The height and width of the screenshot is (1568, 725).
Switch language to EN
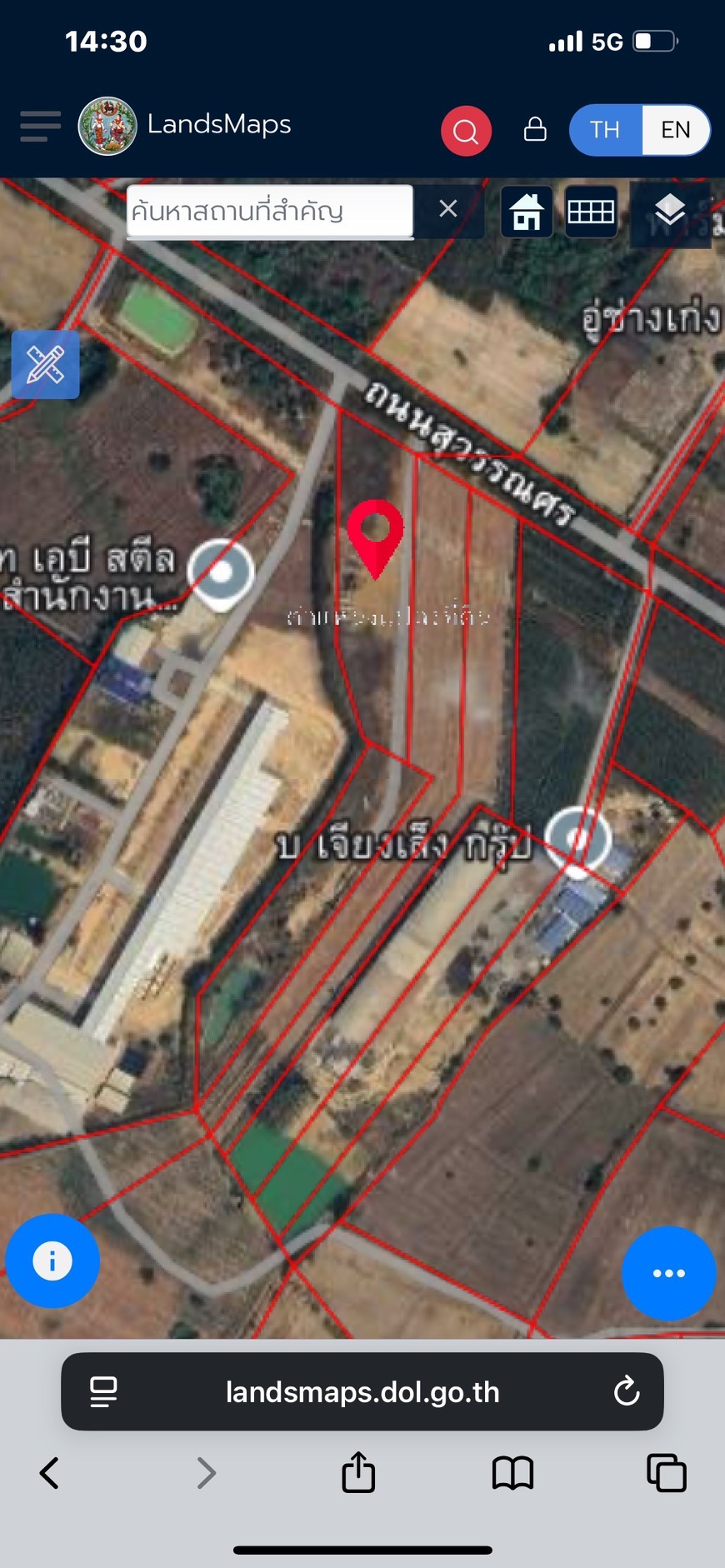point(675,130)
